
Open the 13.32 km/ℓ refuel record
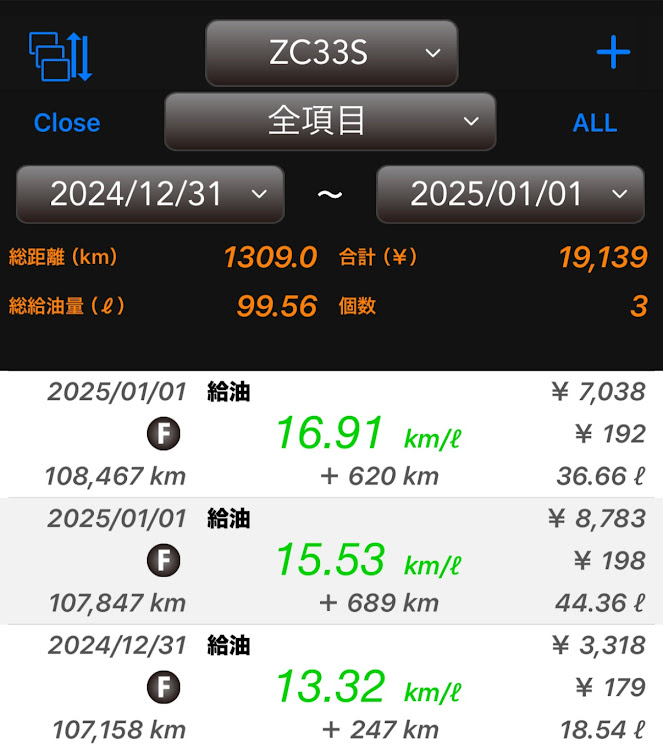pyautogui.click(x=331, y=687)
